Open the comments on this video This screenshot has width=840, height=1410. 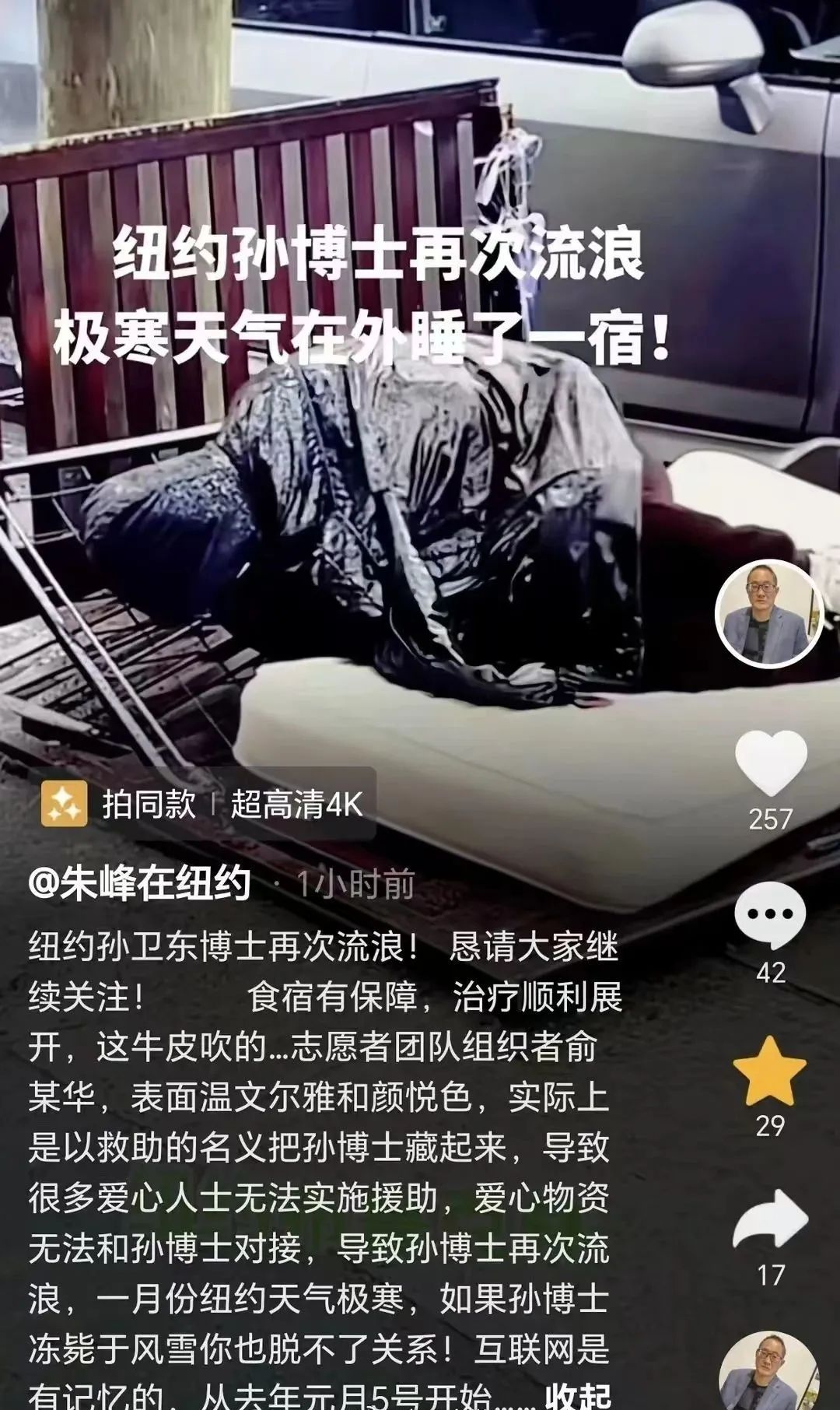tap(770, 915)
